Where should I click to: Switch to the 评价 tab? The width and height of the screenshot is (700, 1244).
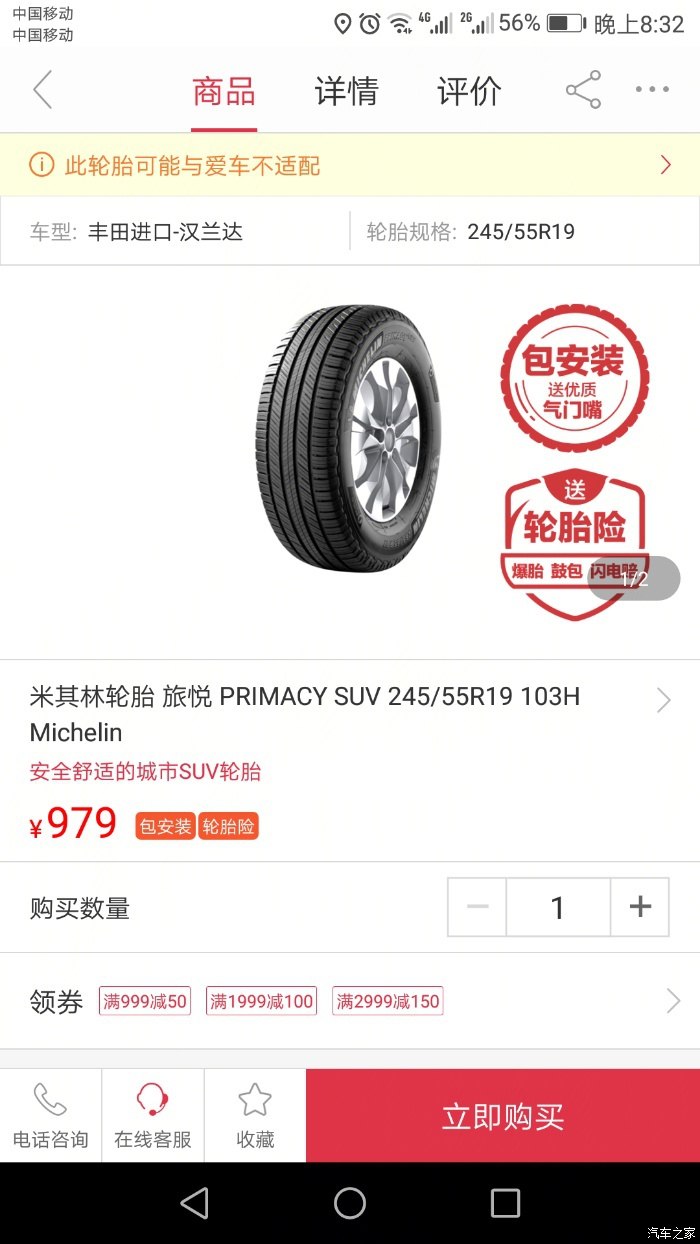pyautogui.click(x=469, y=92)
